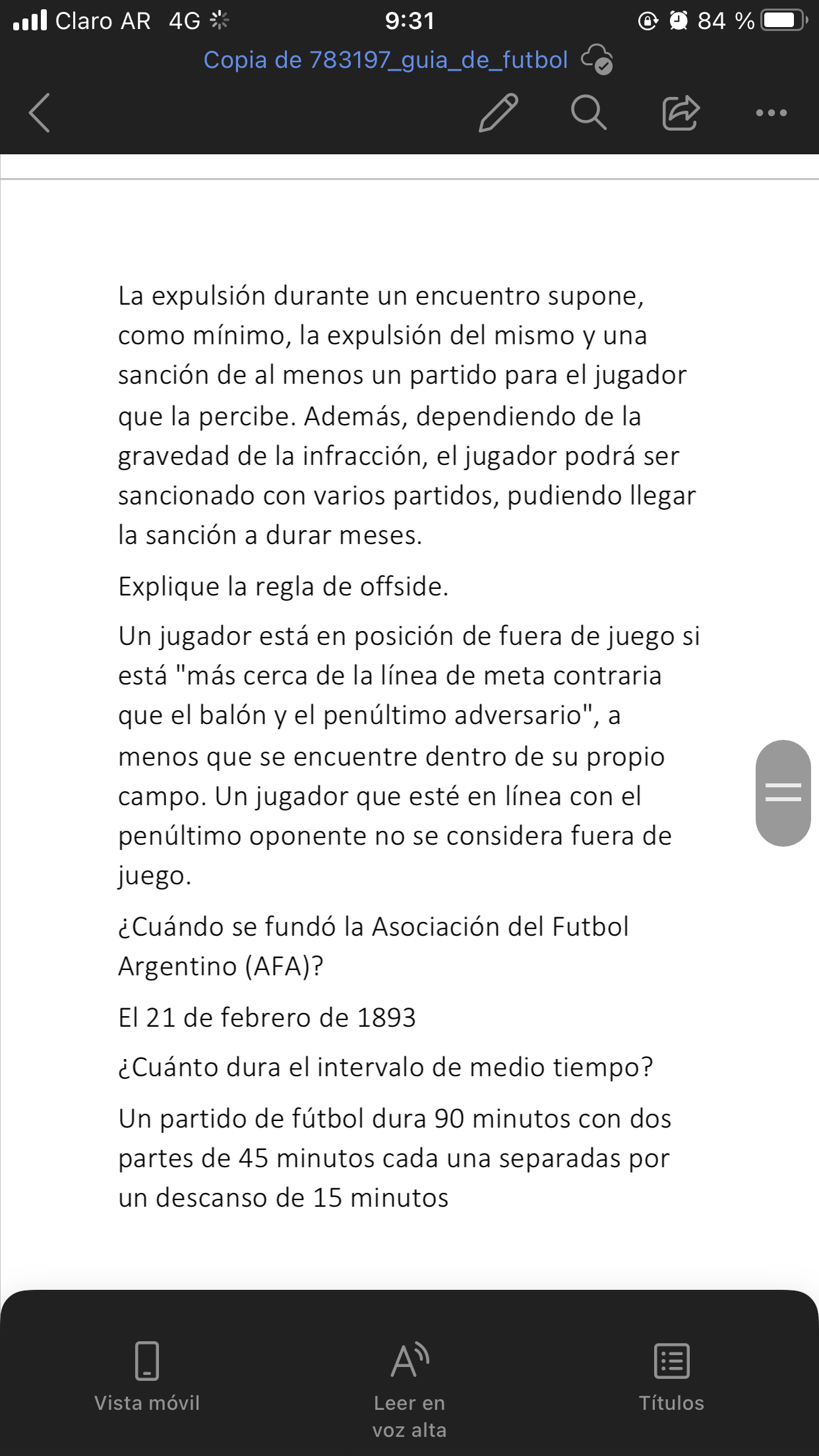Image resolution: width=819 pixels, height=1456 pixels.
Task: Open search in the document
Action: pyautogui.click(x=588, y=113)
